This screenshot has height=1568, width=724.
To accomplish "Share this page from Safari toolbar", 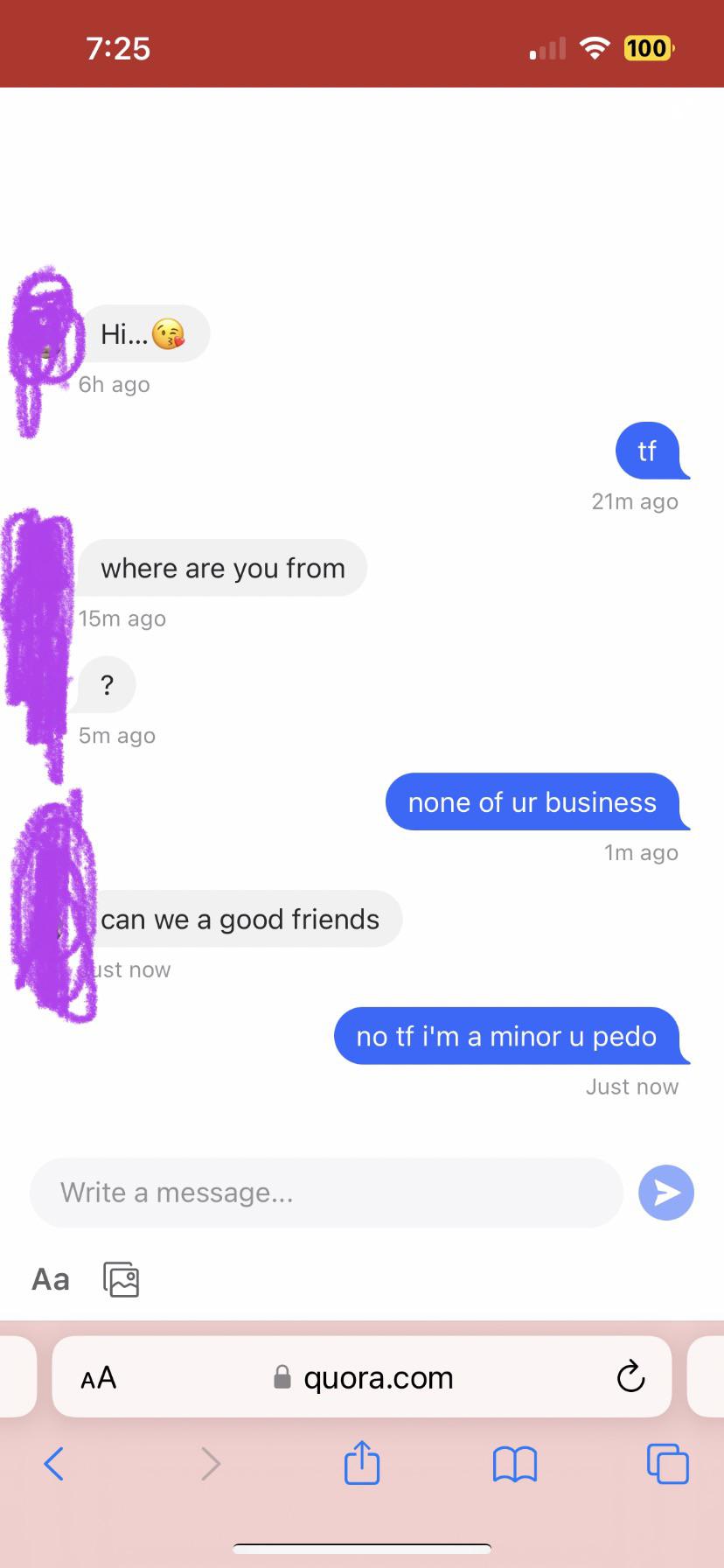I will pyautogui.click(x=362, y=1462).
